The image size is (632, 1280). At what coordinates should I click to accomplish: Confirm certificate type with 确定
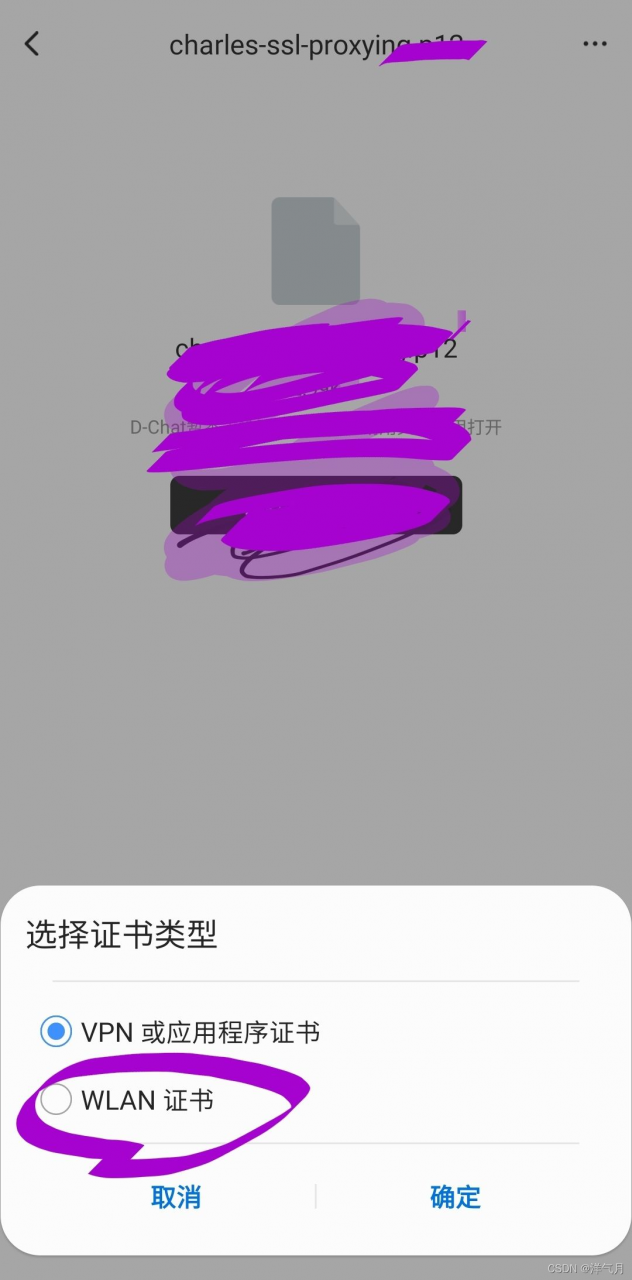455,1197
